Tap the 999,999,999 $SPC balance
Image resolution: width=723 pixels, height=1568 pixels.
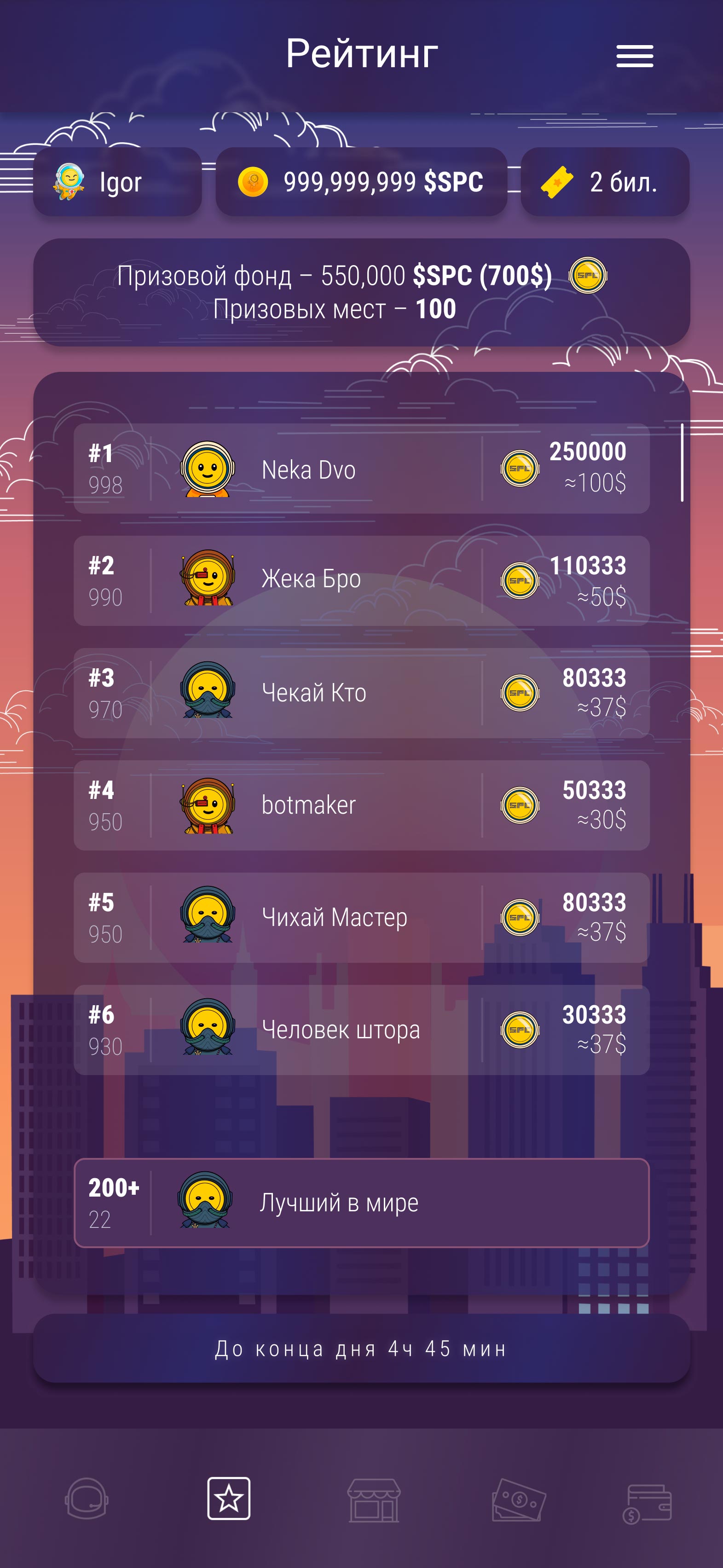coord(361,181)
